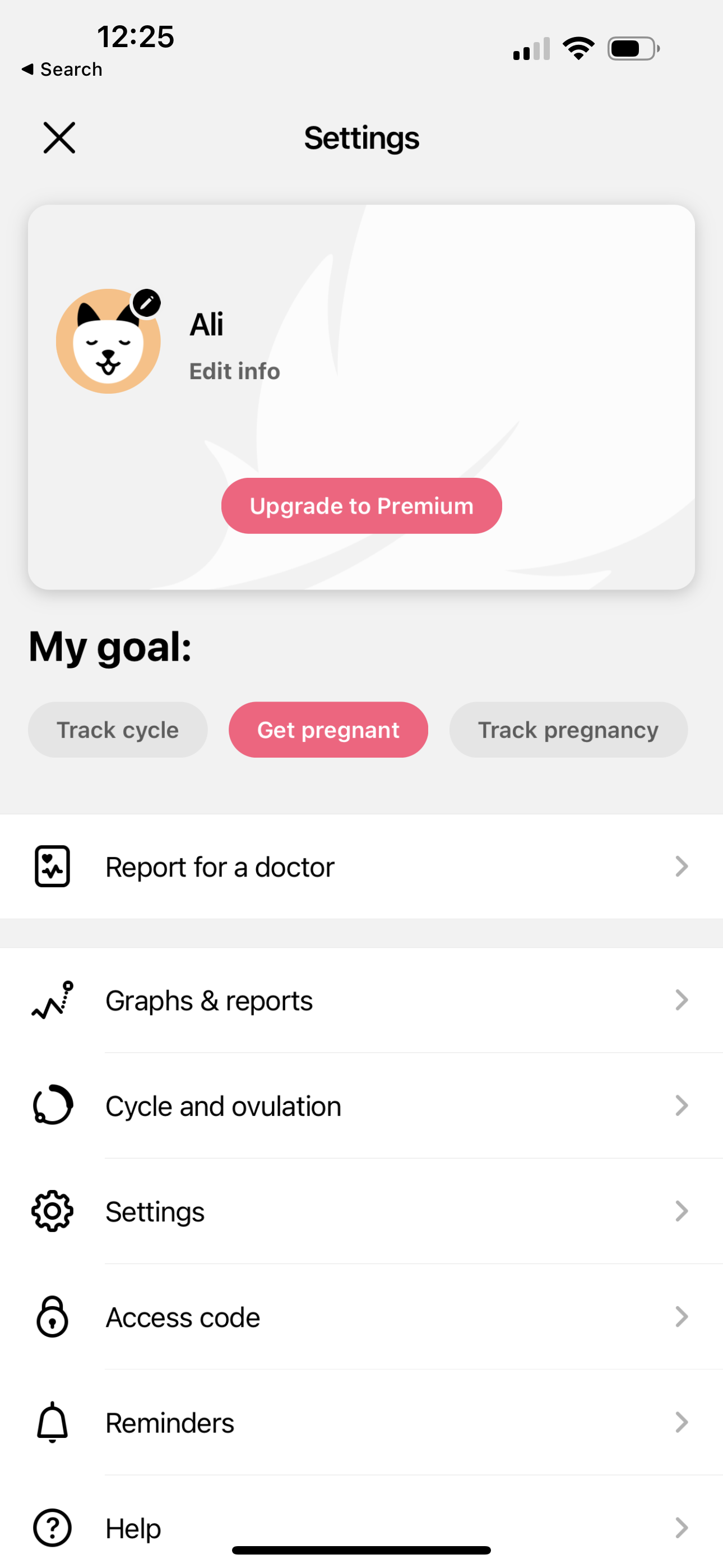Select the Track cycle goal

[x=118, y=729]
